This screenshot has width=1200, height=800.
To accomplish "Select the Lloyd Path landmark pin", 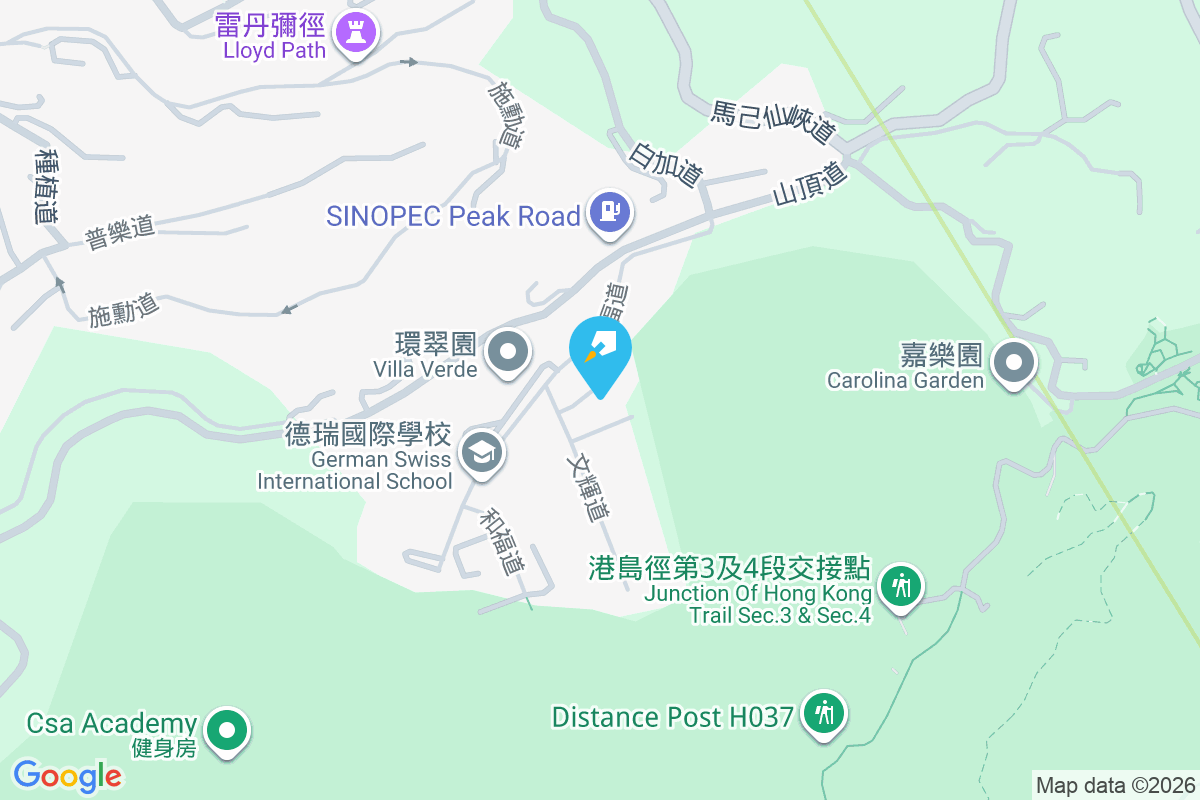I will (355, 31).
